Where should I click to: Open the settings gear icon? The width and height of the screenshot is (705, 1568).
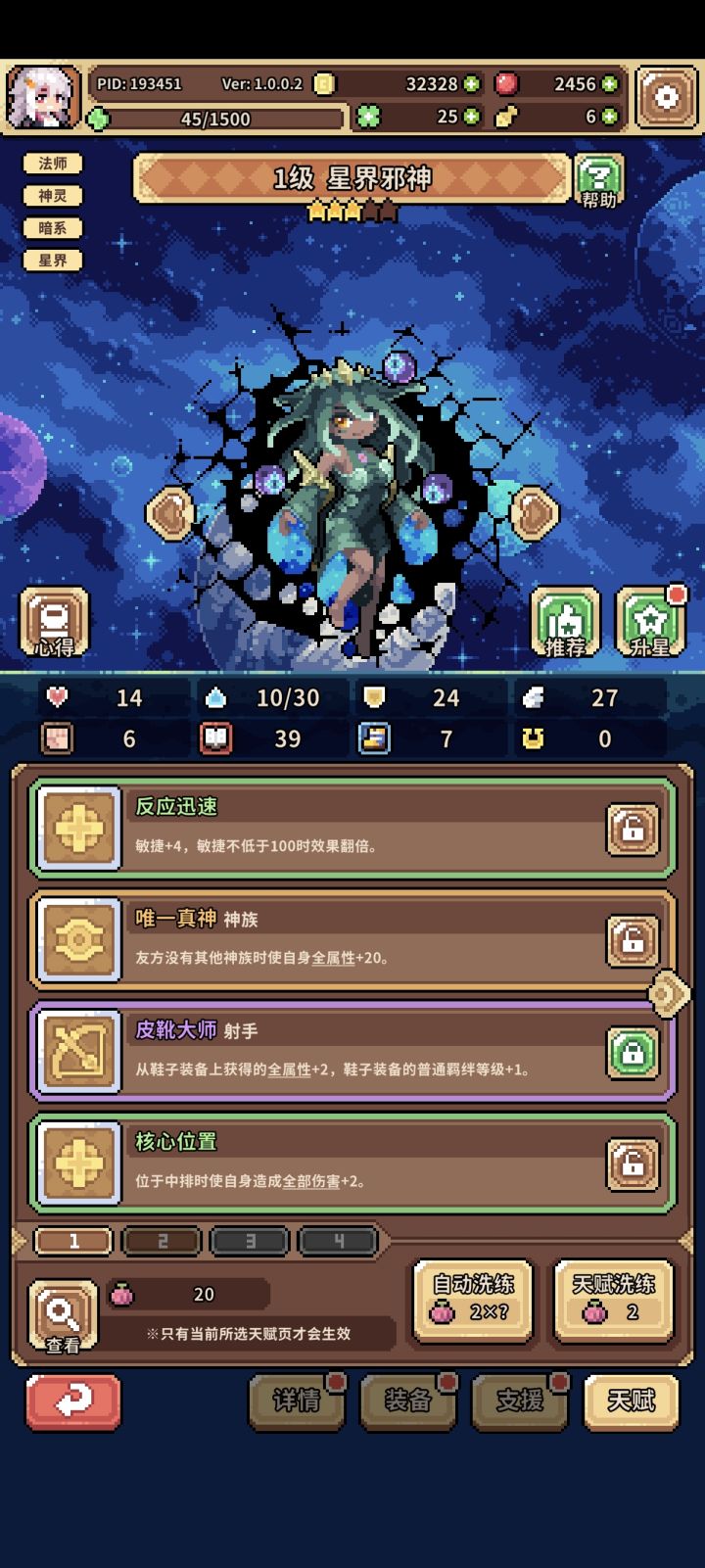(x=666, y=96)
